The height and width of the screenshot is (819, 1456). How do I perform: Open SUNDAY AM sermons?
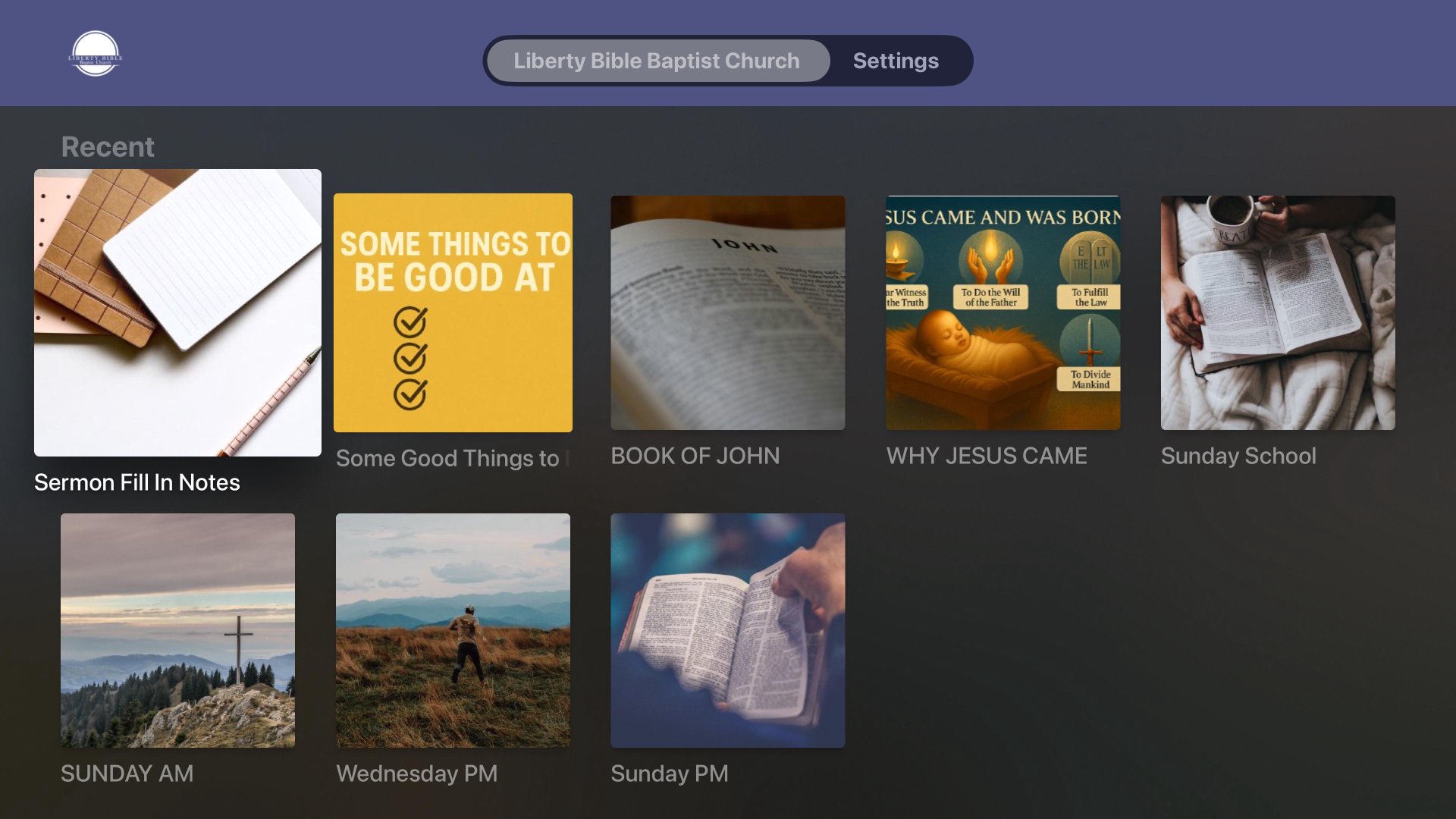point(177,630)
